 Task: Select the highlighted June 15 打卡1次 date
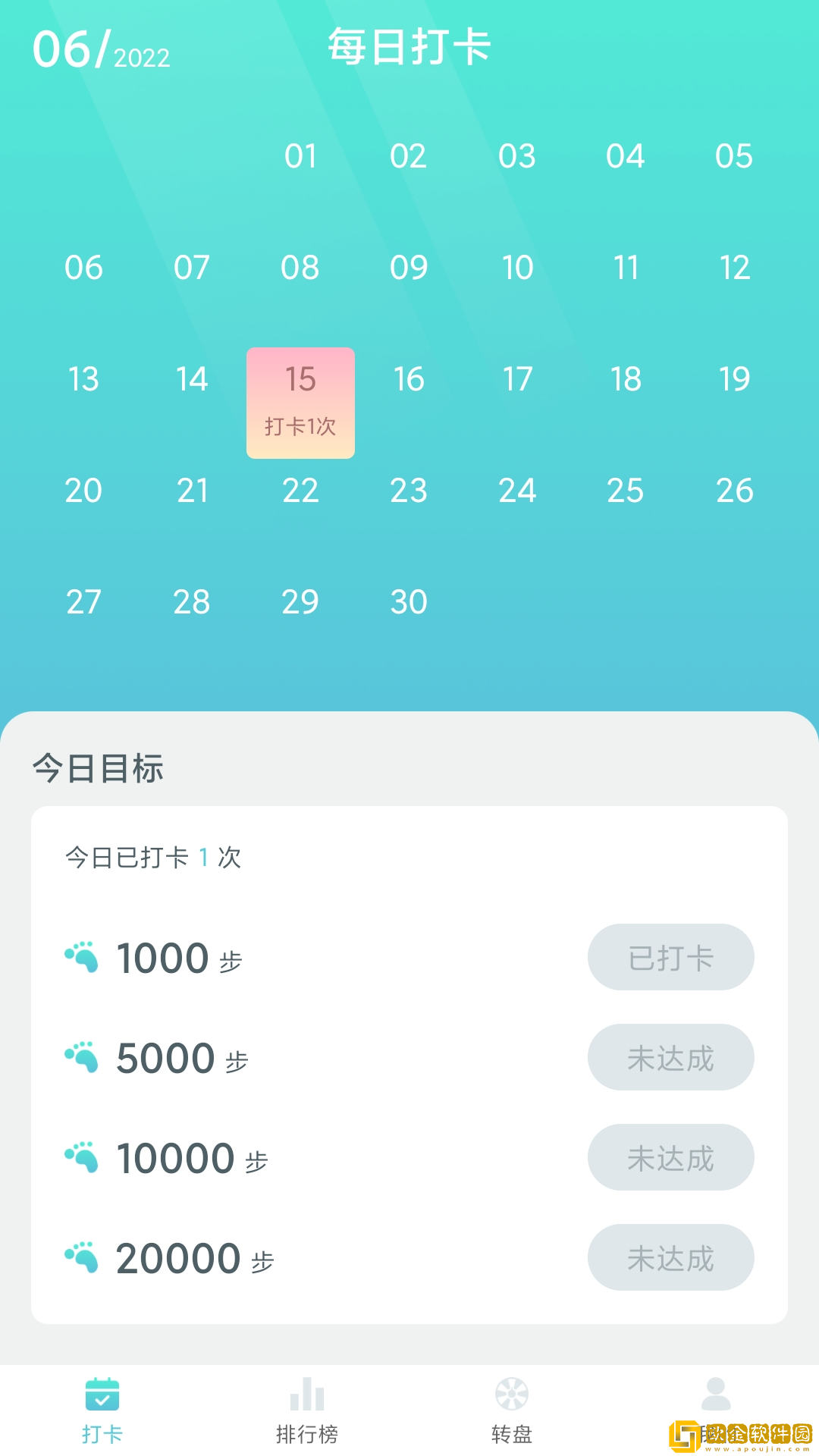(x=300, y=402)
